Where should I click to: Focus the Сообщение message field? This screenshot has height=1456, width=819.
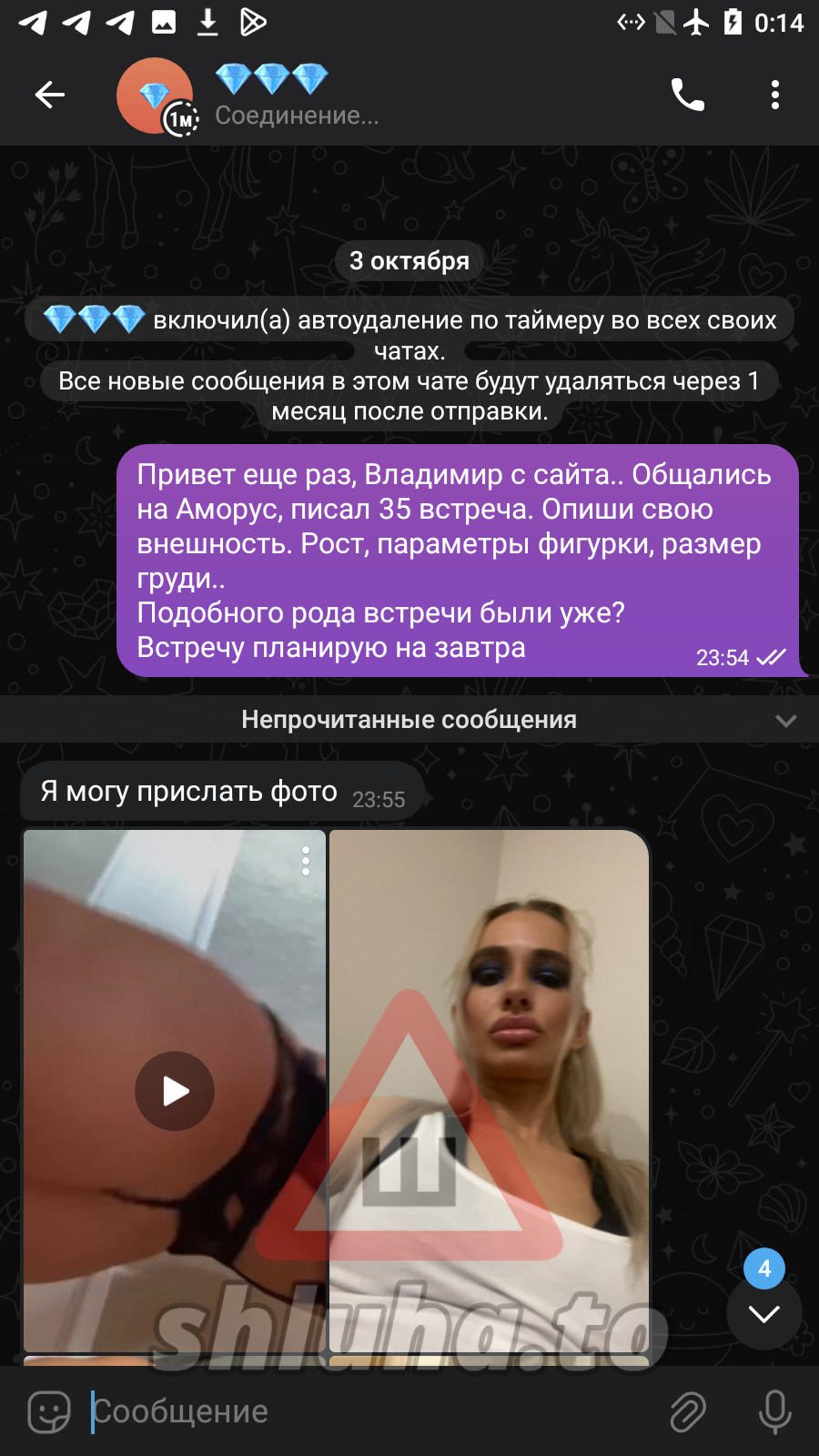click(364, 1411)
